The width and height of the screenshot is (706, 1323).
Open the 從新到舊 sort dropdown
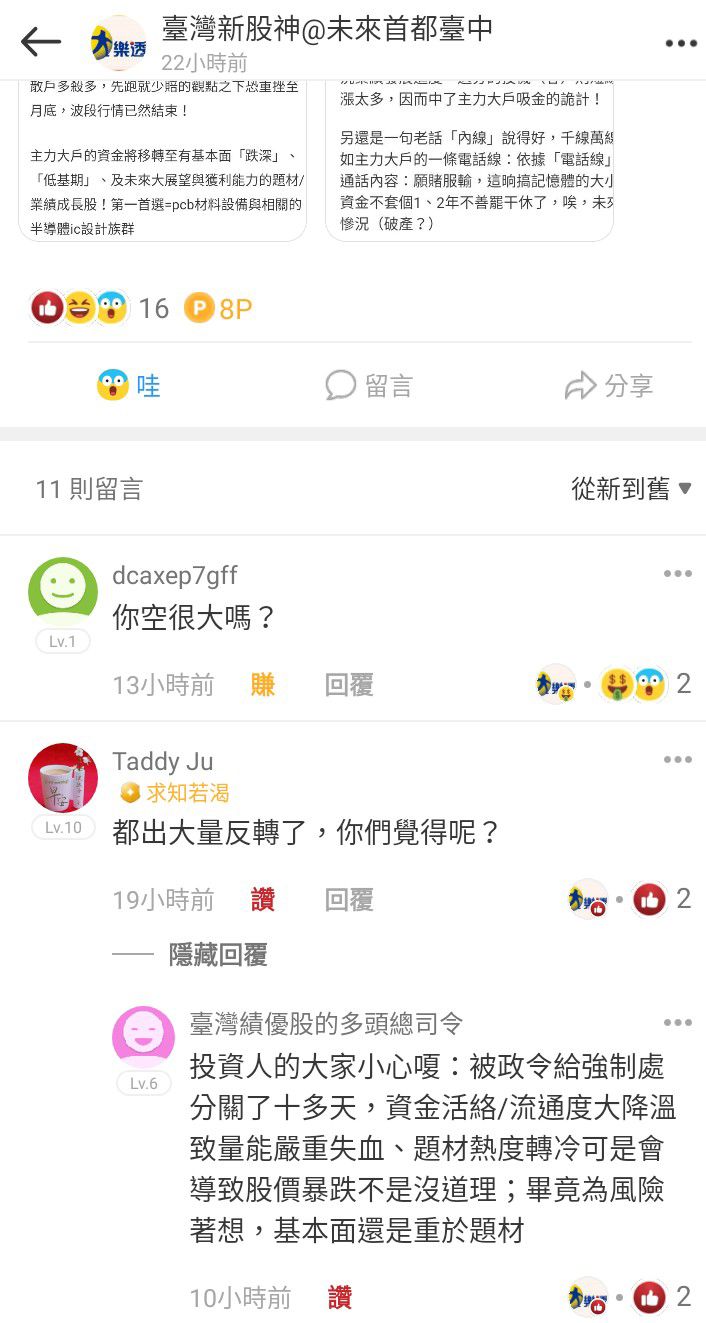coord(631,489)
